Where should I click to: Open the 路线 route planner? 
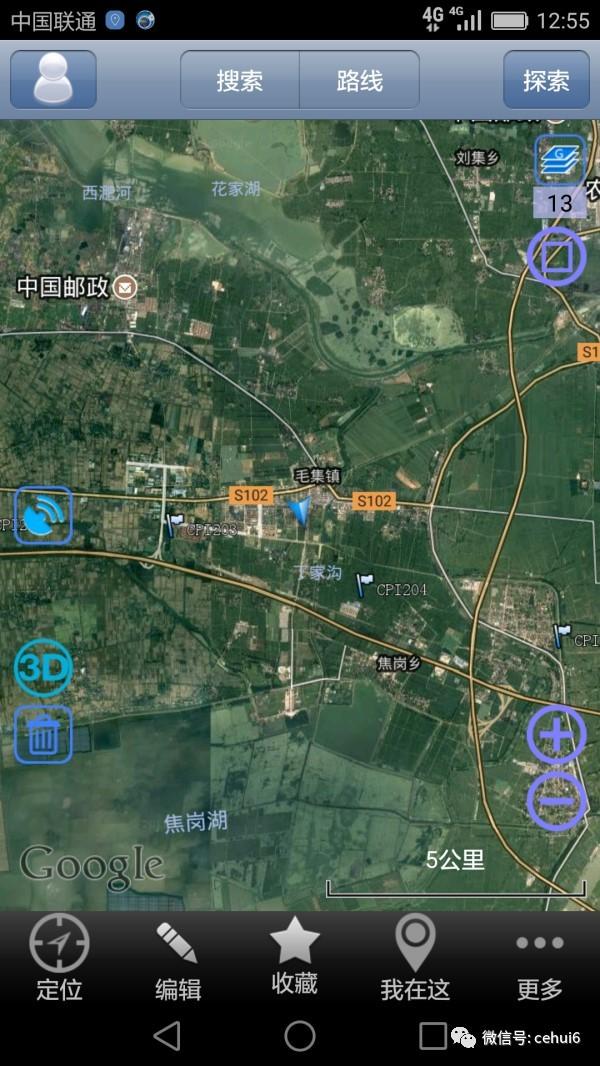pyautogui.click(x=359, y=80)
